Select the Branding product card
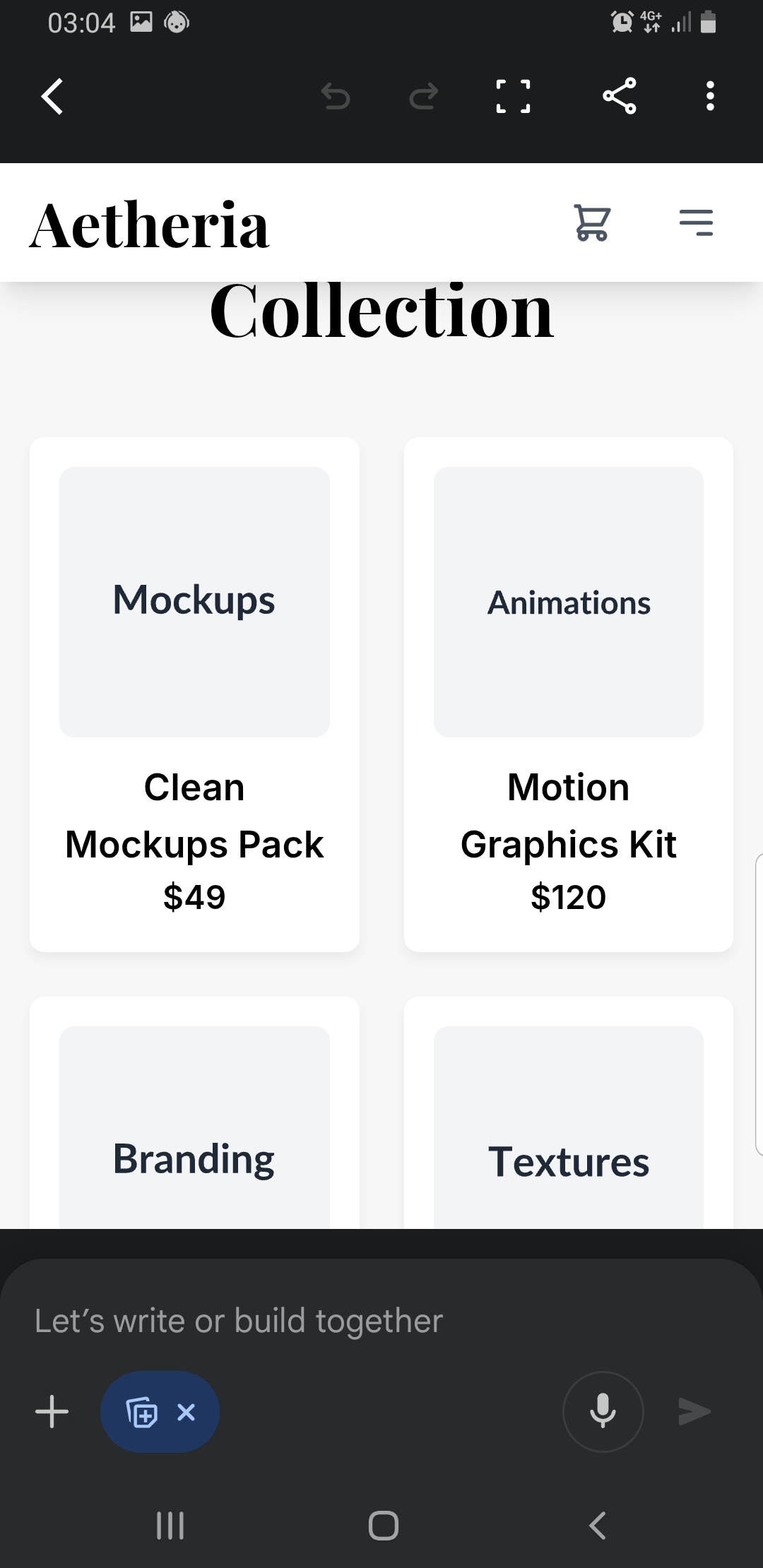This screenshot has height=1568, width=763. pos(194,1130)
